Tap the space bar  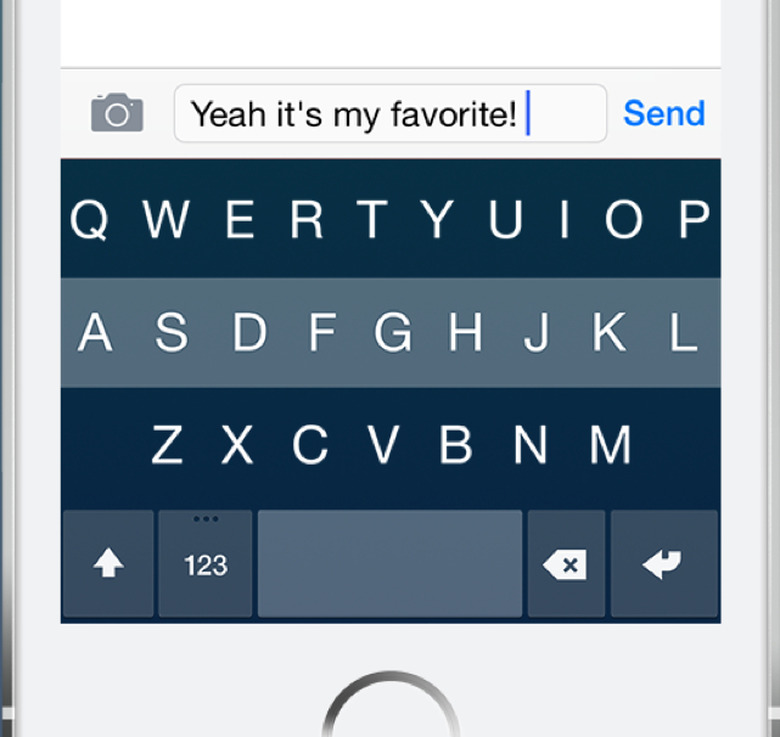coord(390,564)
